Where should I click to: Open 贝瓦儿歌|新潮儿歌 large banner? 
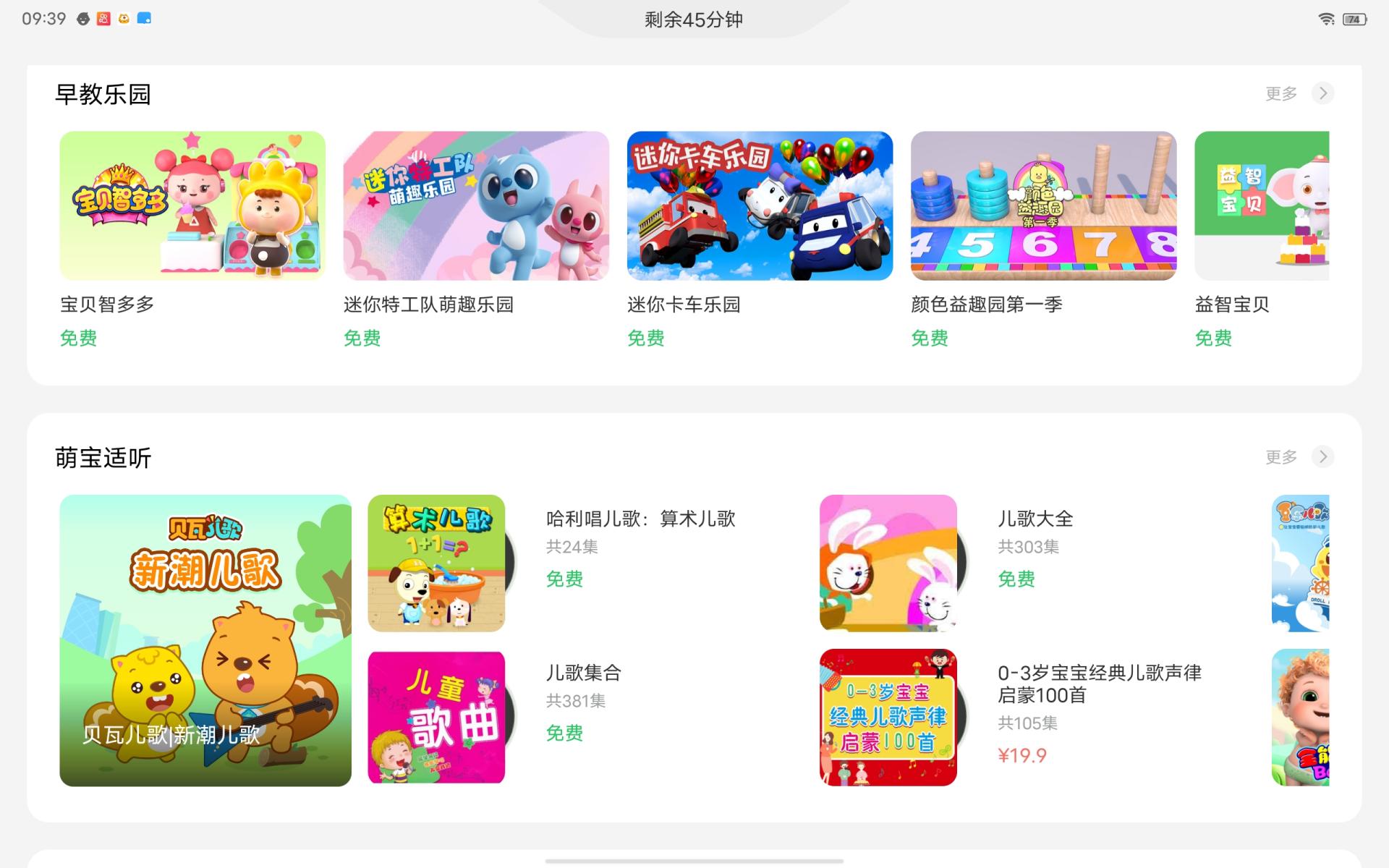coord(205,640)
